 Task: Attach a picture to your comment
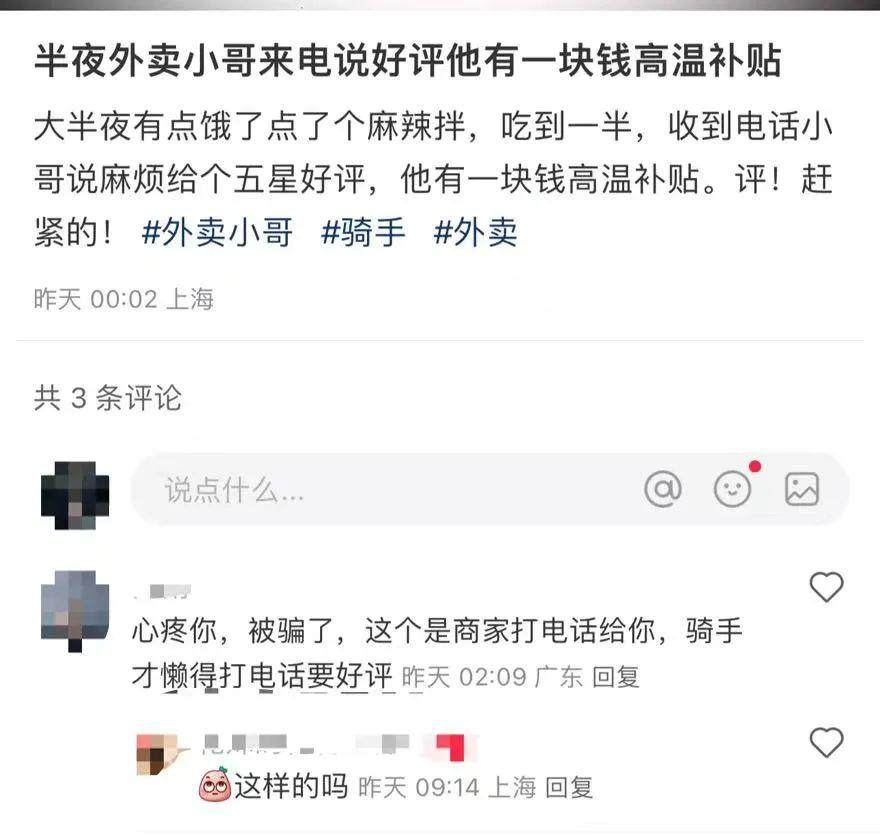point(802,489)
